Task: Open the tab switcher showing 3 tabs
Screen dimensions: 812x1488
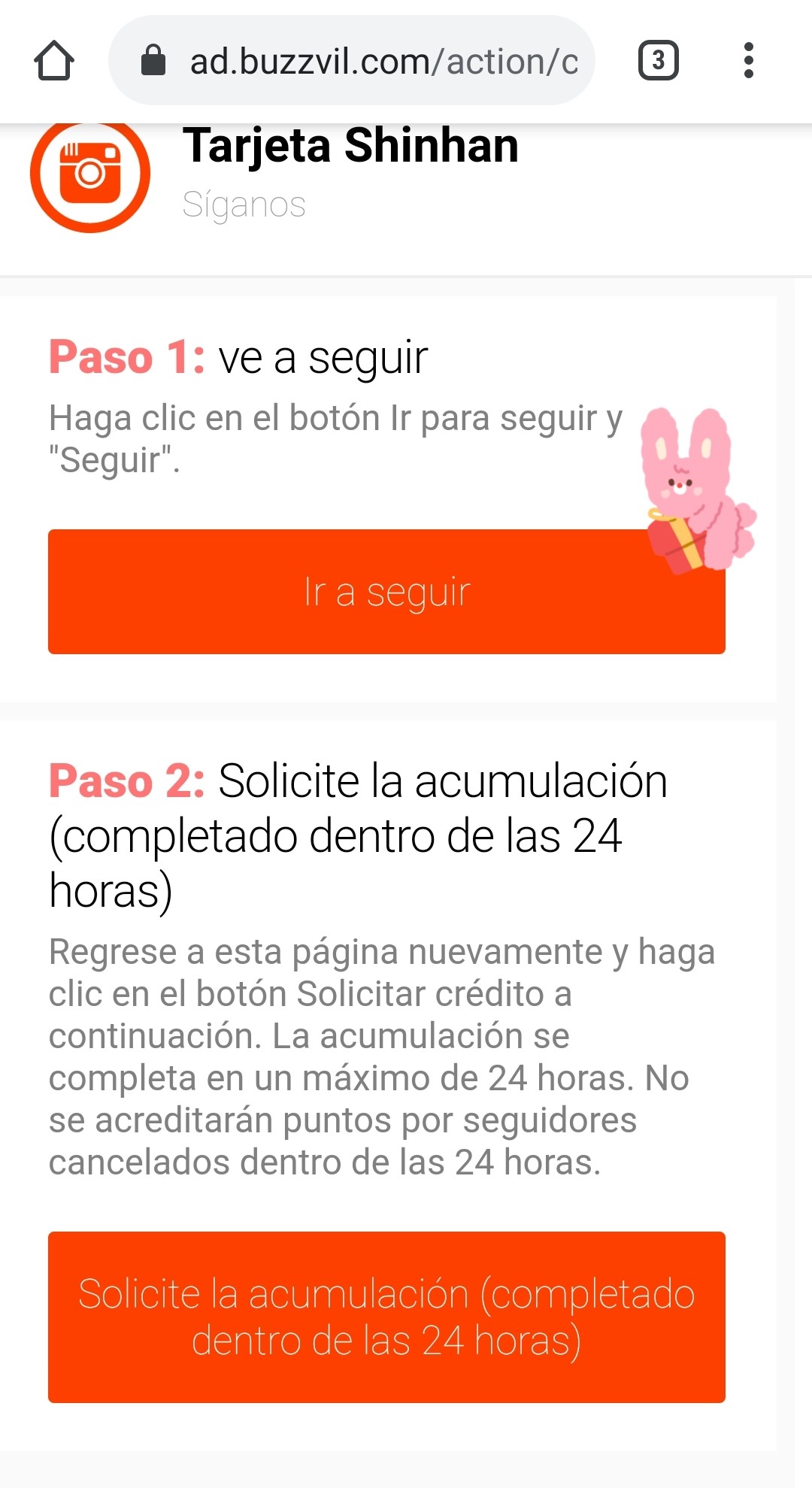Action: click(x=658, y=61)
